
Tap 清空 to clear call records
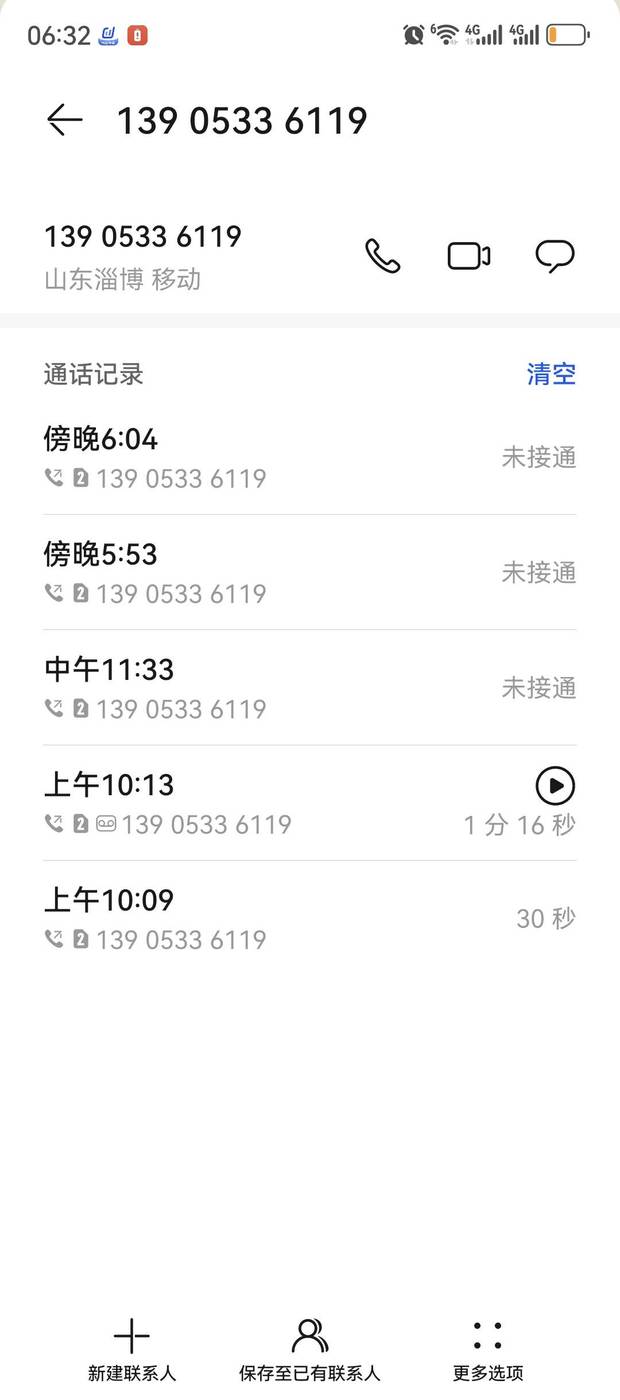[x=552, y=374]
